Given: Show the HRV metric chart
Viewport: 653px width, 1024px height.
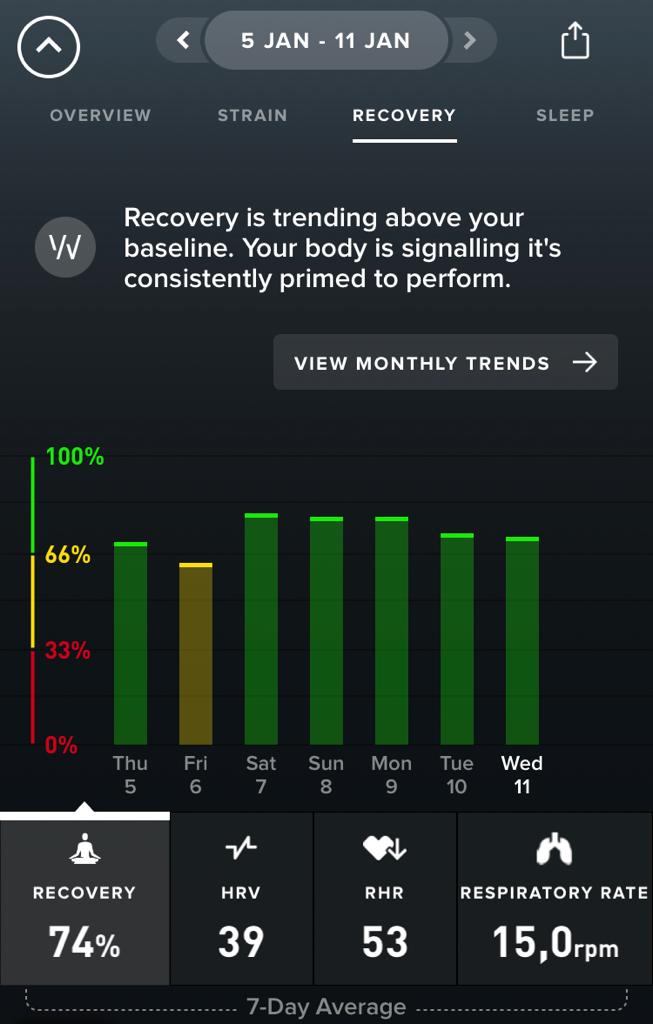Looking at the screenshot, I should (241, 898).
